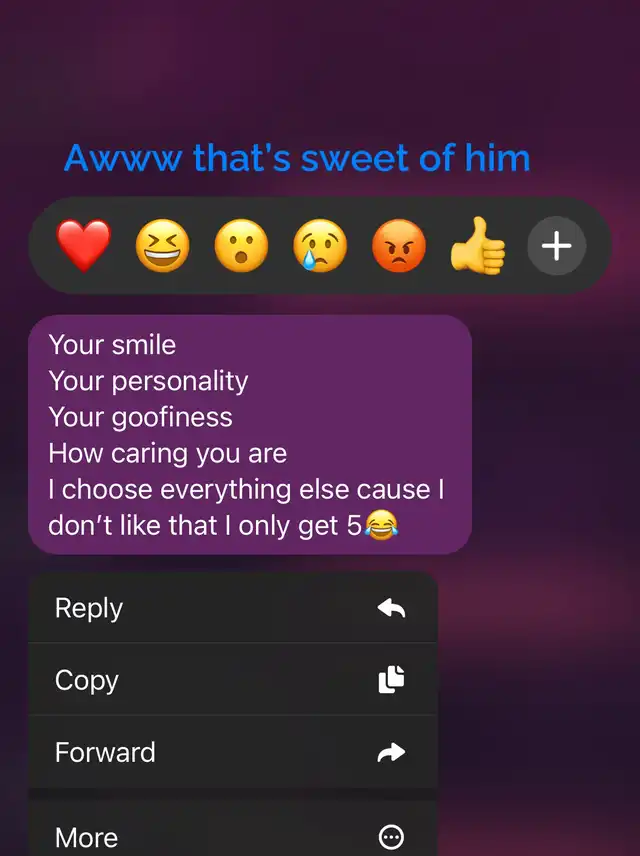This screenshot has width=640, height=856.
Task: Open more reactions with the plus button
Action: point(556,246)
